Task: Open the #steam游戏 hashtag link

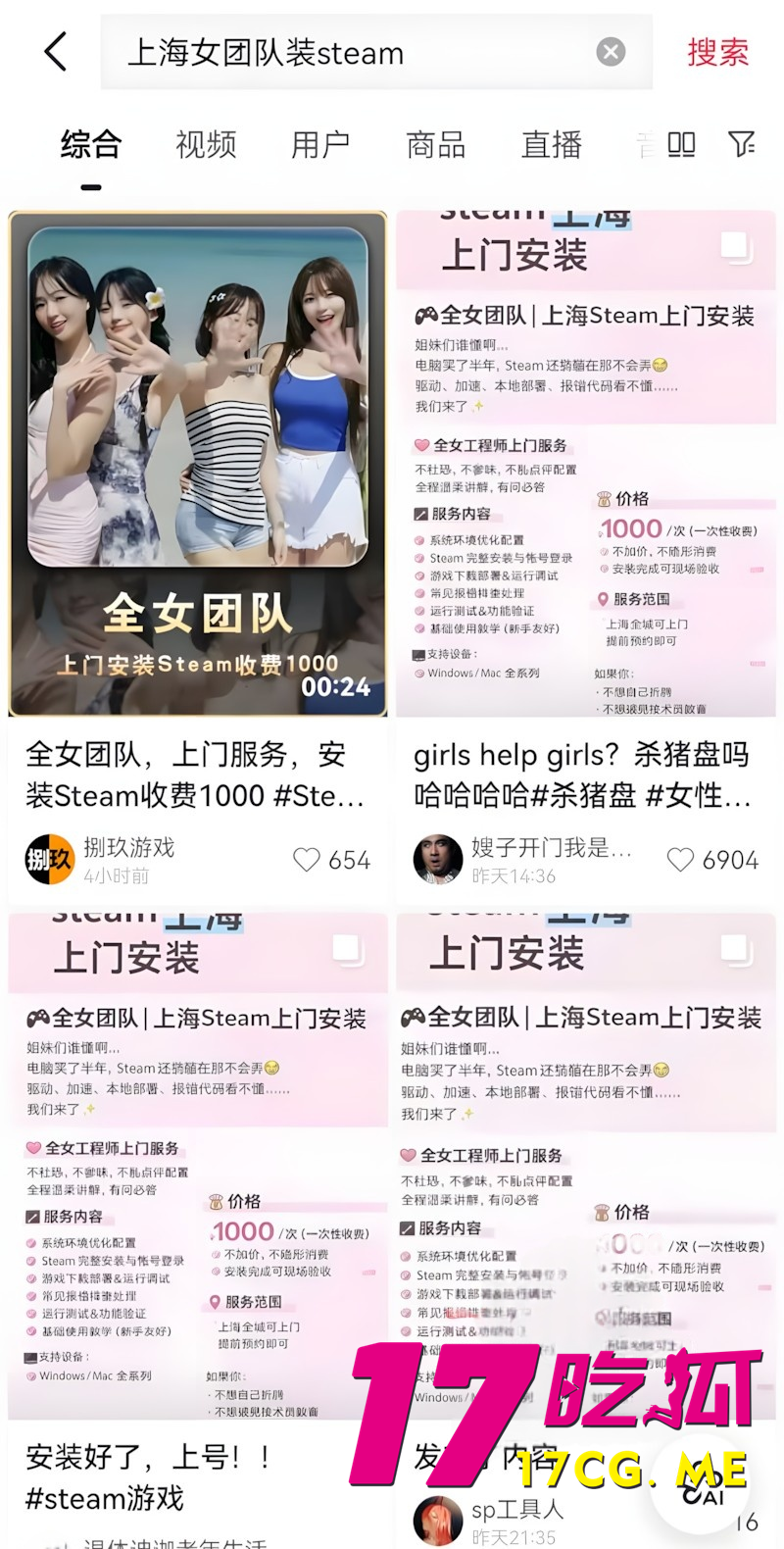Action: coord(101,1498)
